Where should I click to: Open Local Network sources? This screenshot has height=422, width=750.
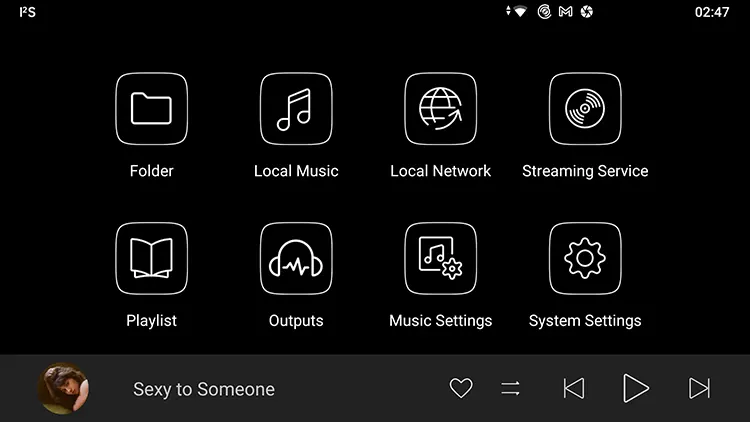point(440,109)
